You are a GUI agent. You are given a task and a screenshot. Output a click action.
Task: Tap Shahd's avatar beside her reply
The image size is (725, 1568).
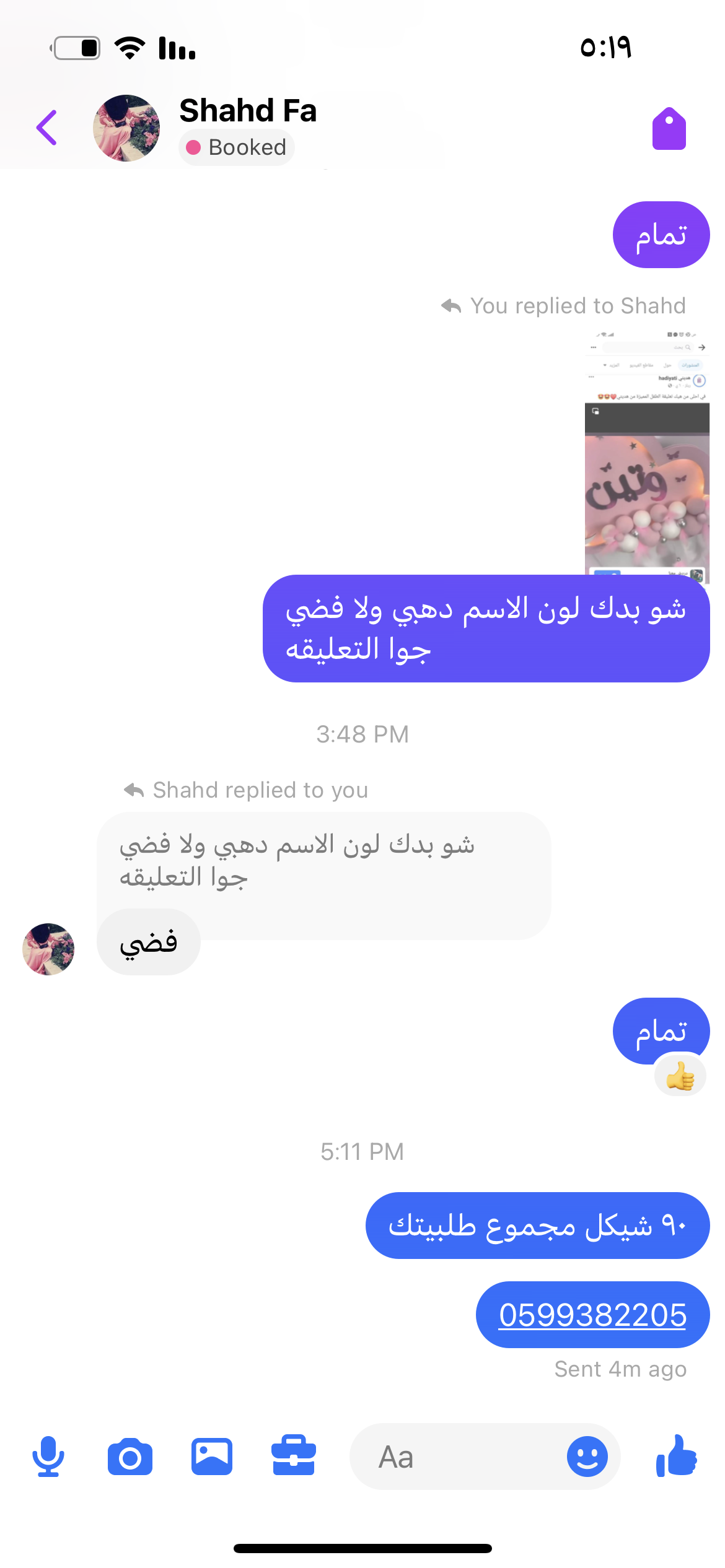48,949
